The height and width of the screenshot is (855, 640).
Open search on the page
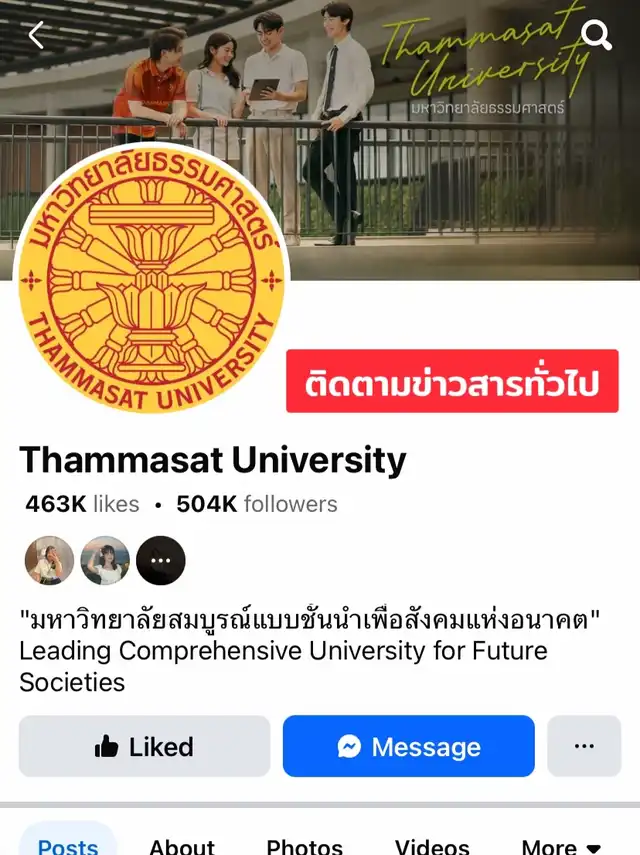[597, 37]
